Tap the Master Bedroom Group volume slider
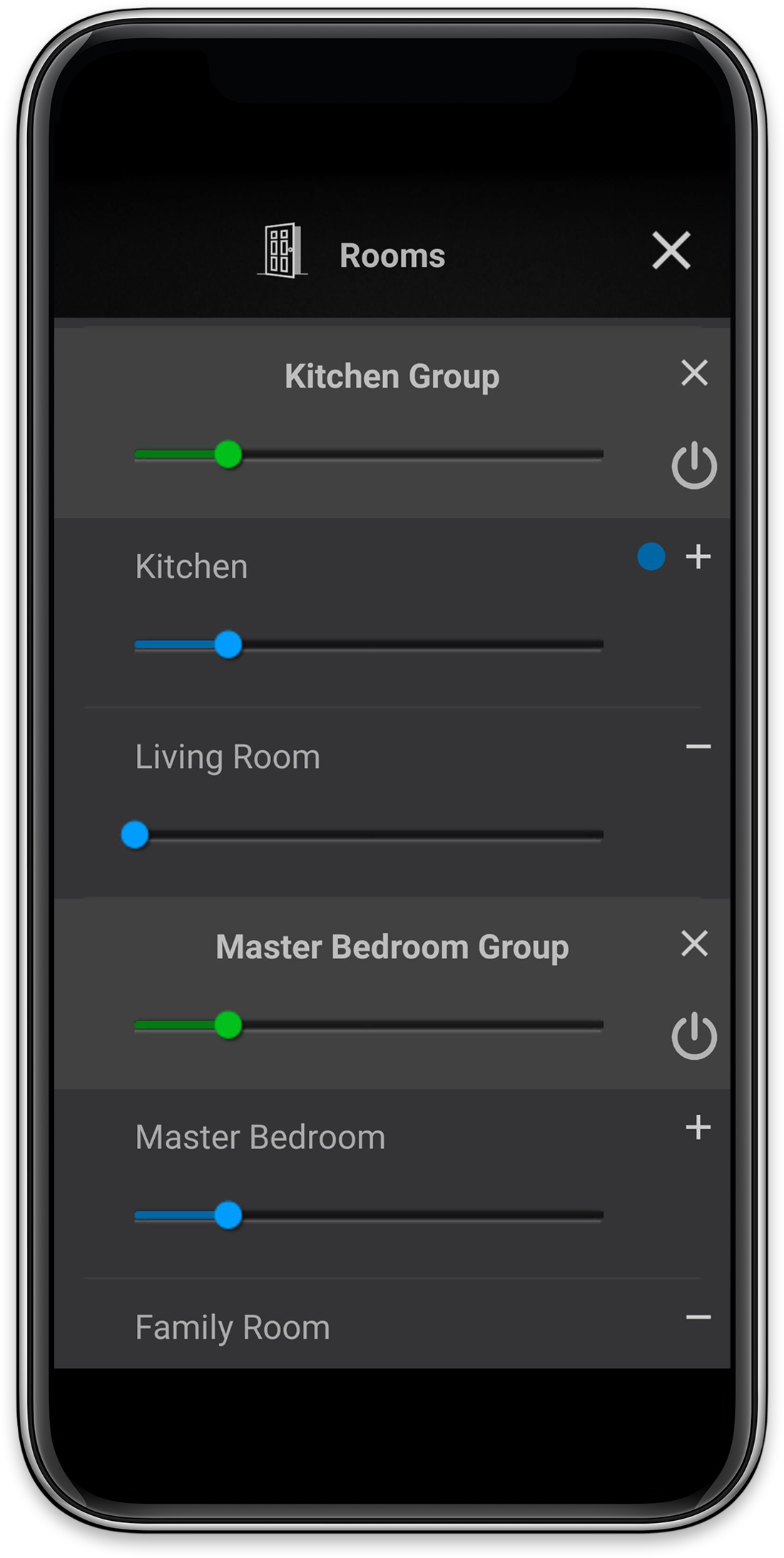This screenshot has width=784, height=1558. [x=369, y=1026]
